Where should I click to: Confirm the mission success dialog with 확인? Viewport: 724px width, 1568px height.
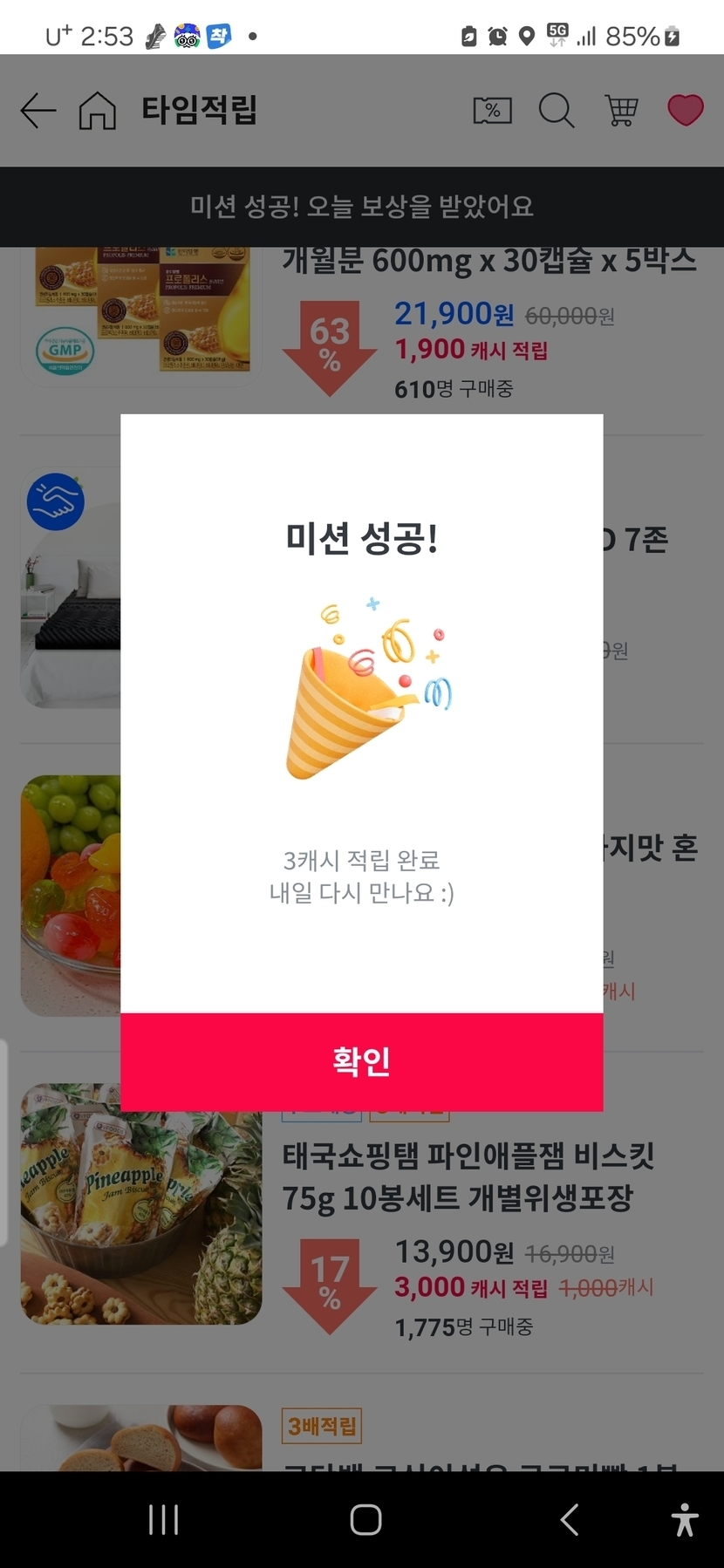[x=361, y=1061]
